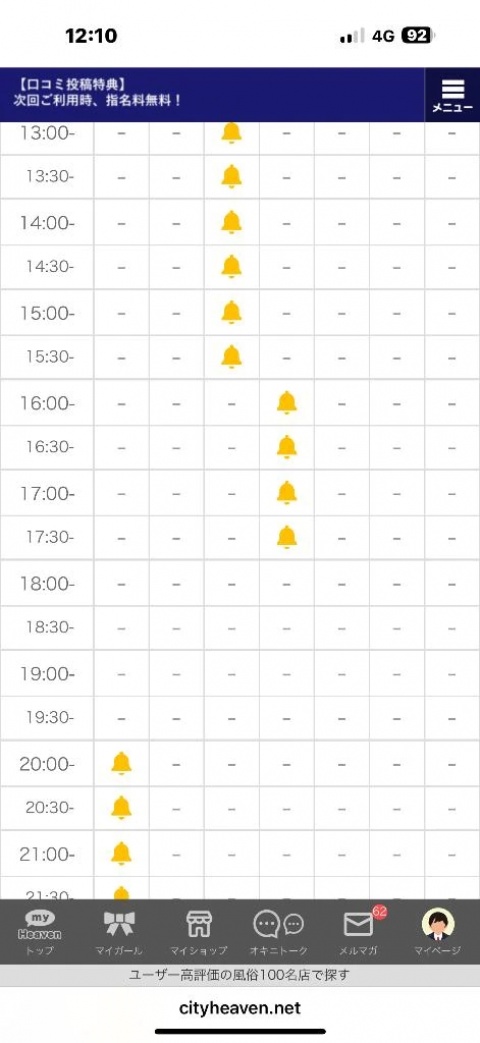Go to the my Heaven トップ tab
Image resolution: width=480 pixels, height=1043 pixels.
coord(39,933)
